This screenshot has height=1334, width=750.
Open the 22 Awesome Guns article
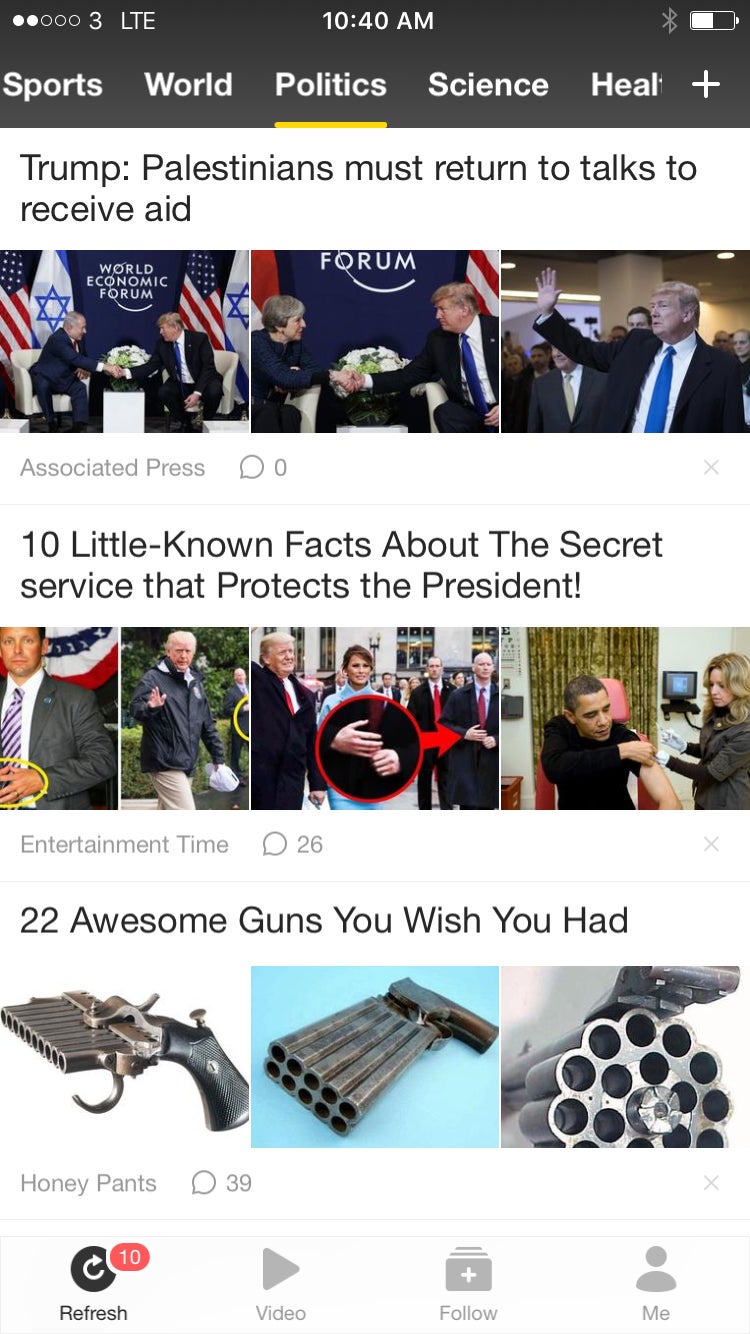click(x=324, y=920)
